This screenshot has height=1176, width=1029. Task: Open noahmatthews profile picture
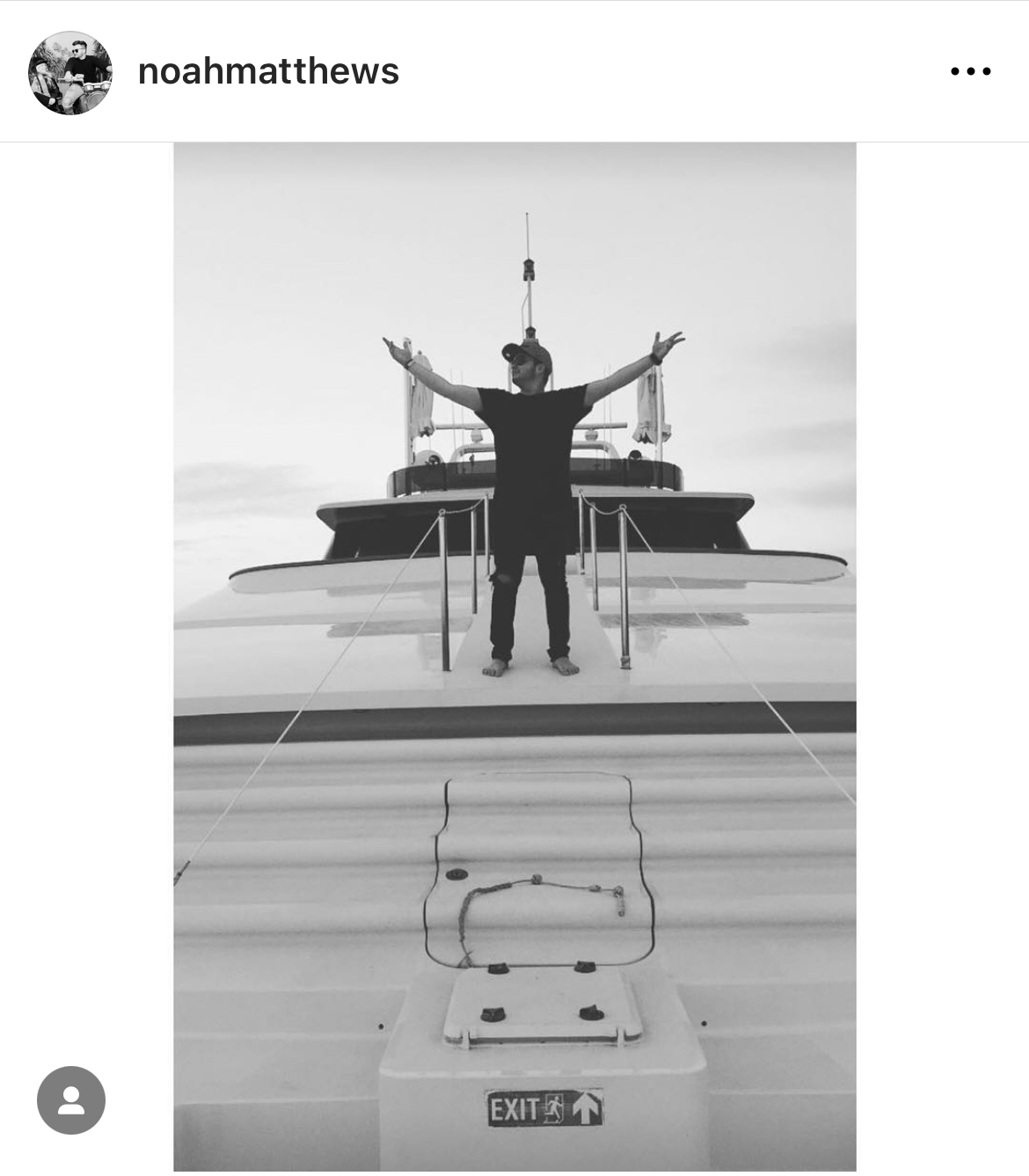pyautogui.click(x=70, y=72)
